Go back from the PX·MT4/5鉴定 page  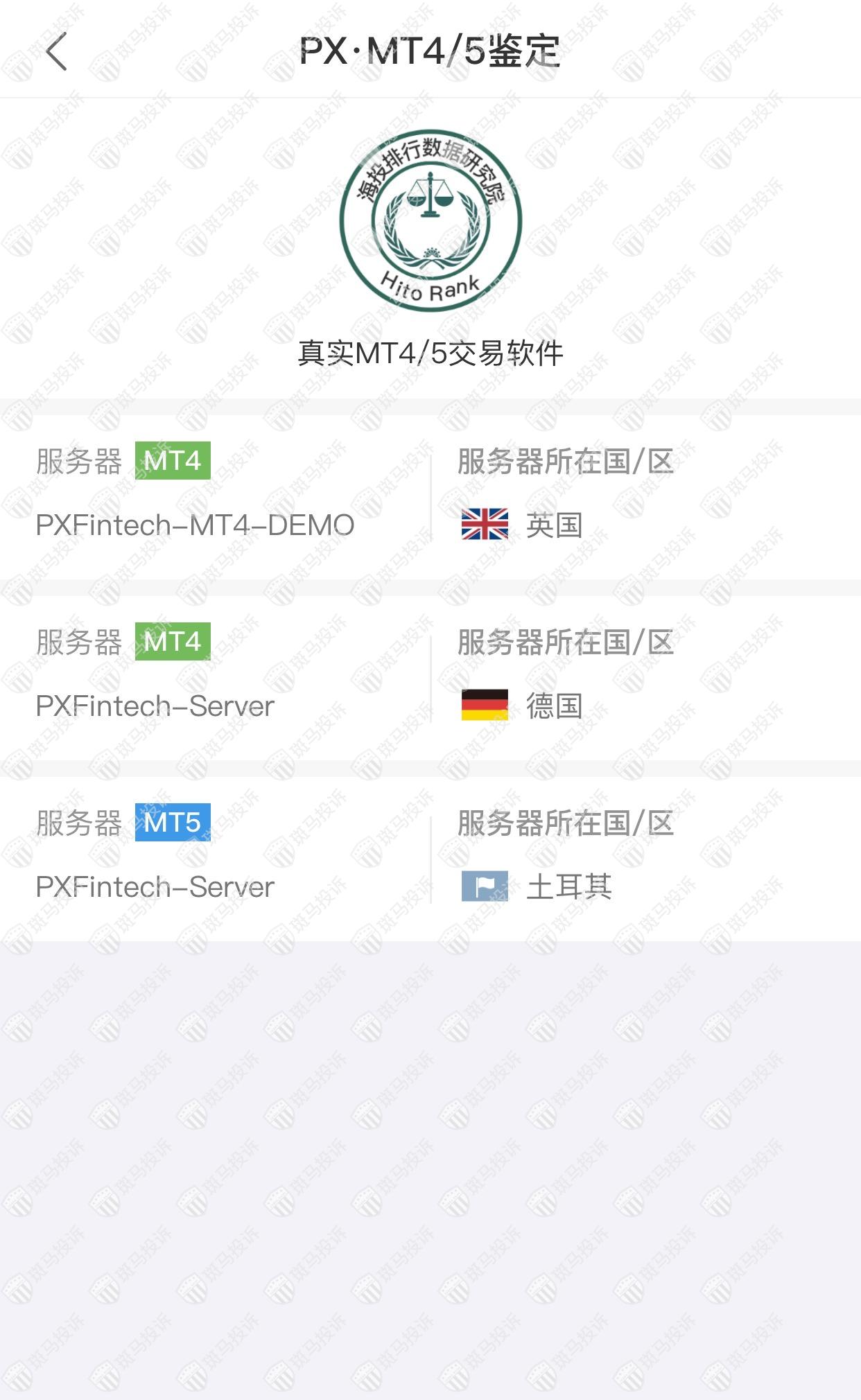(x=57, y=52)
